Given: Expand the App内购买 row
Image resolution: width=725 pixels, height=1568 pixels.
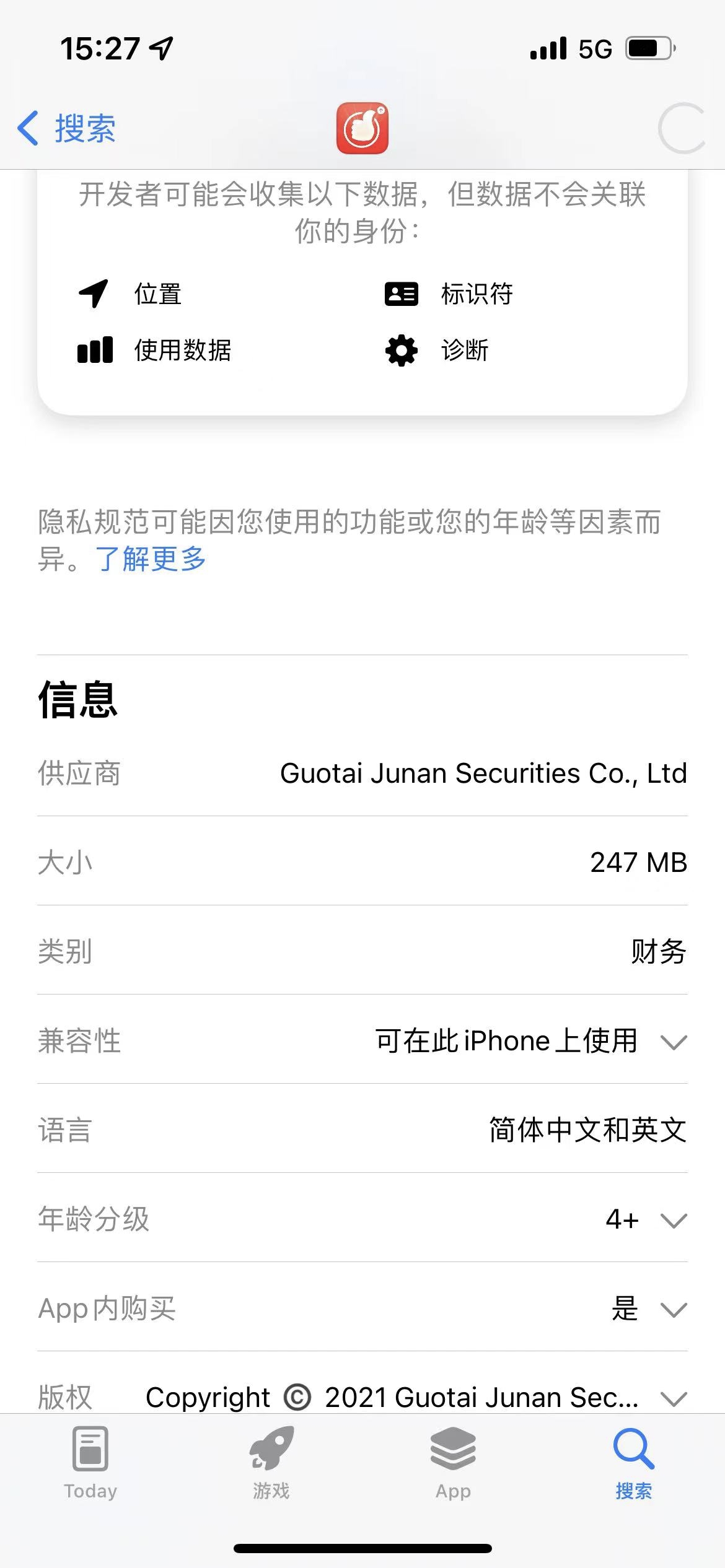Looking at the screenshot, I should coord(673,1309).
